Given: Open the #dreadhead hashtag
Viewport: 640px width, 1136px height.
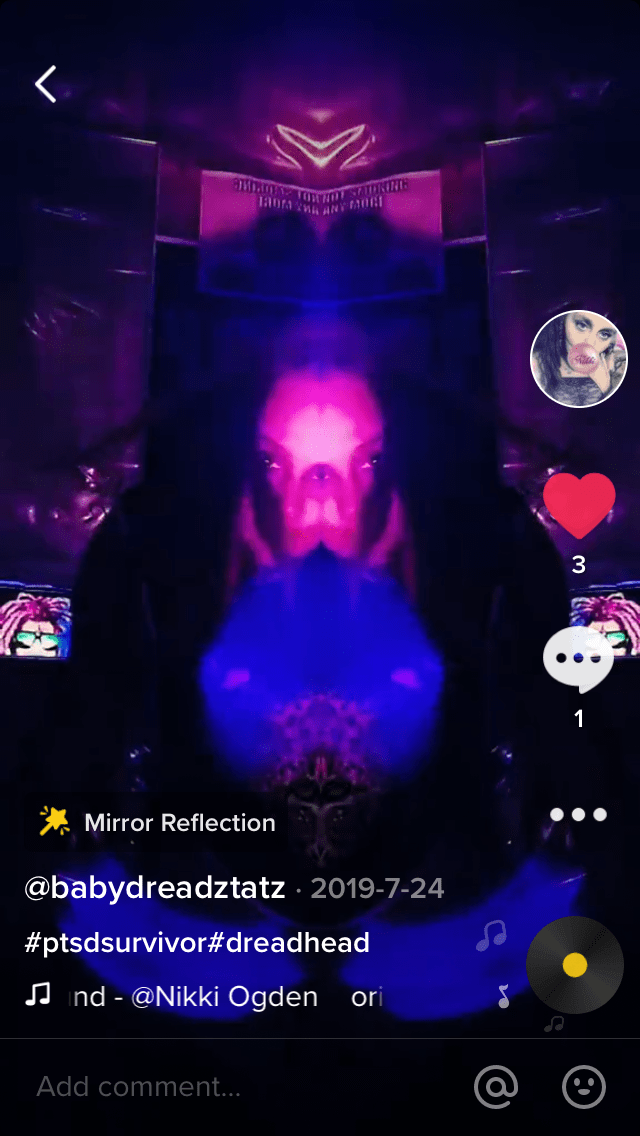Looking at the screenshot, I should (288, 942).
